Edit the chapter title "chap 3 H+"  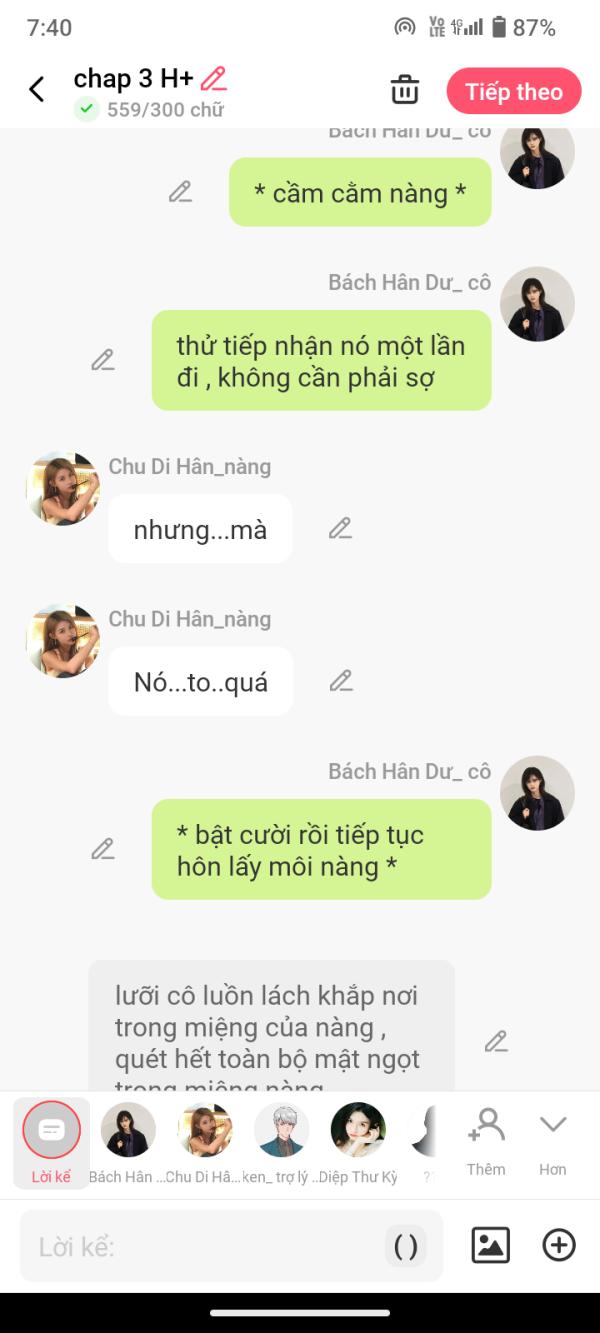213,79
